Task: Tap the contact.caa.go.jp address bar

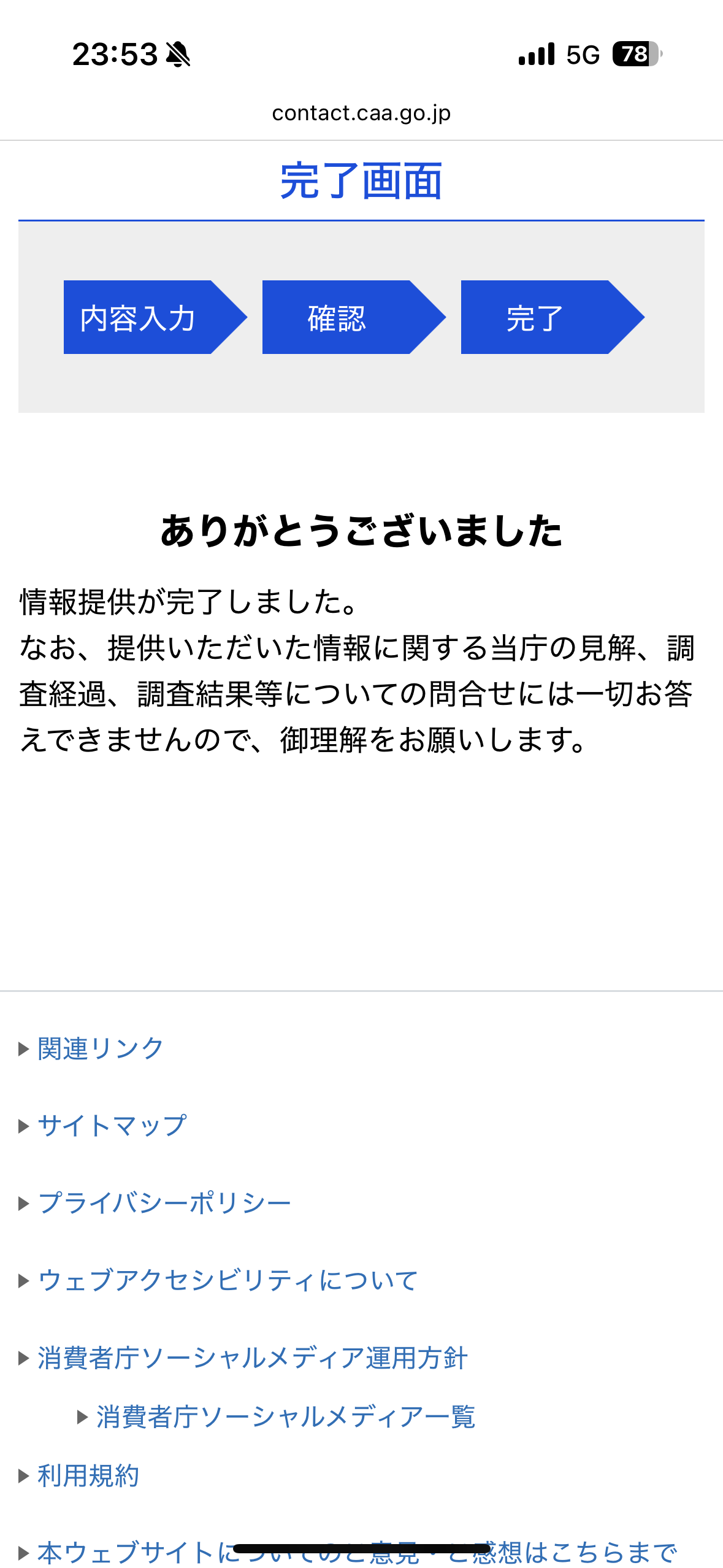Action: 361,113
